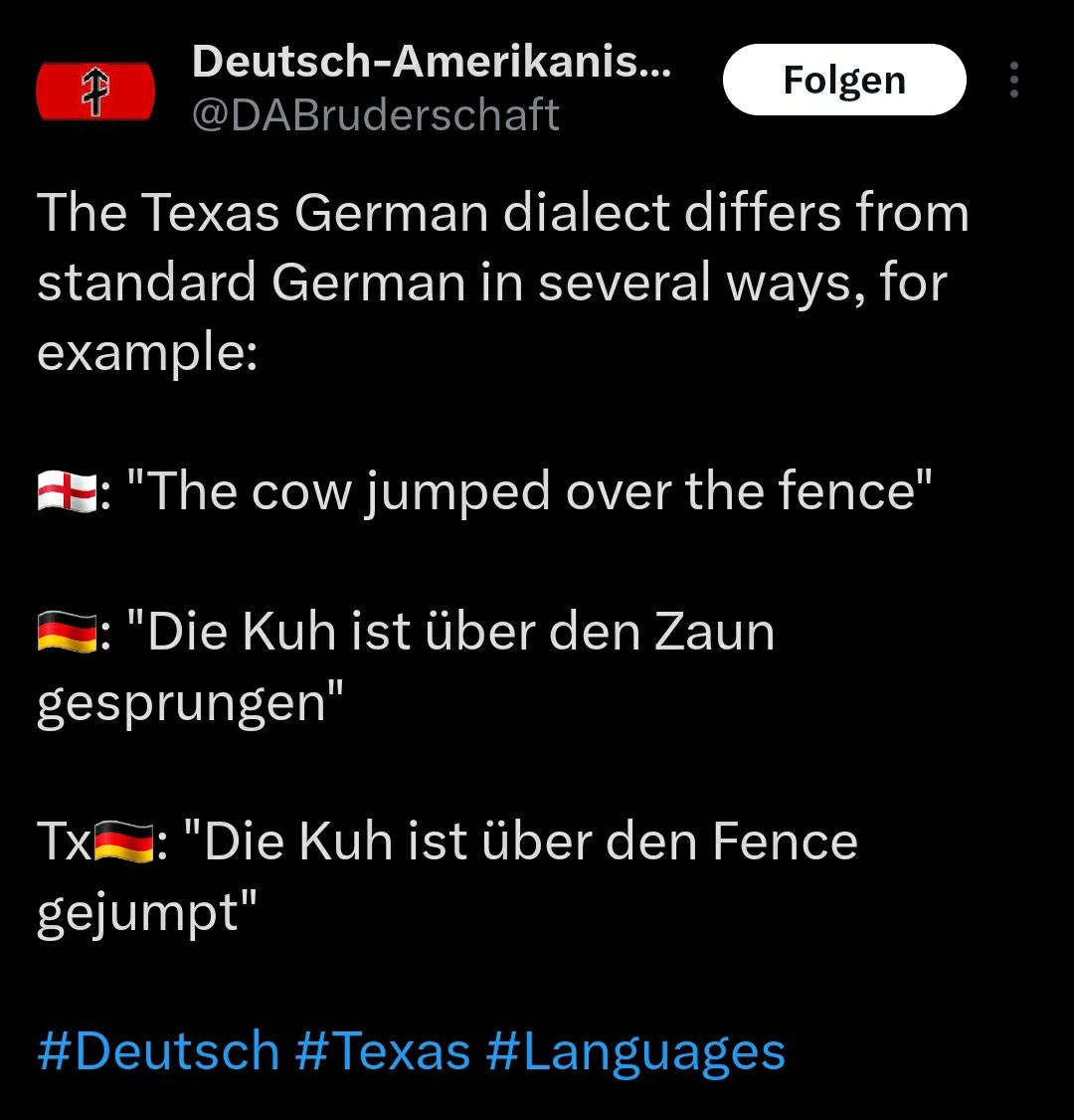The image size is (1074, 1120).
Task: Open the #Texas hashtag
Action: click(383, 1051)
